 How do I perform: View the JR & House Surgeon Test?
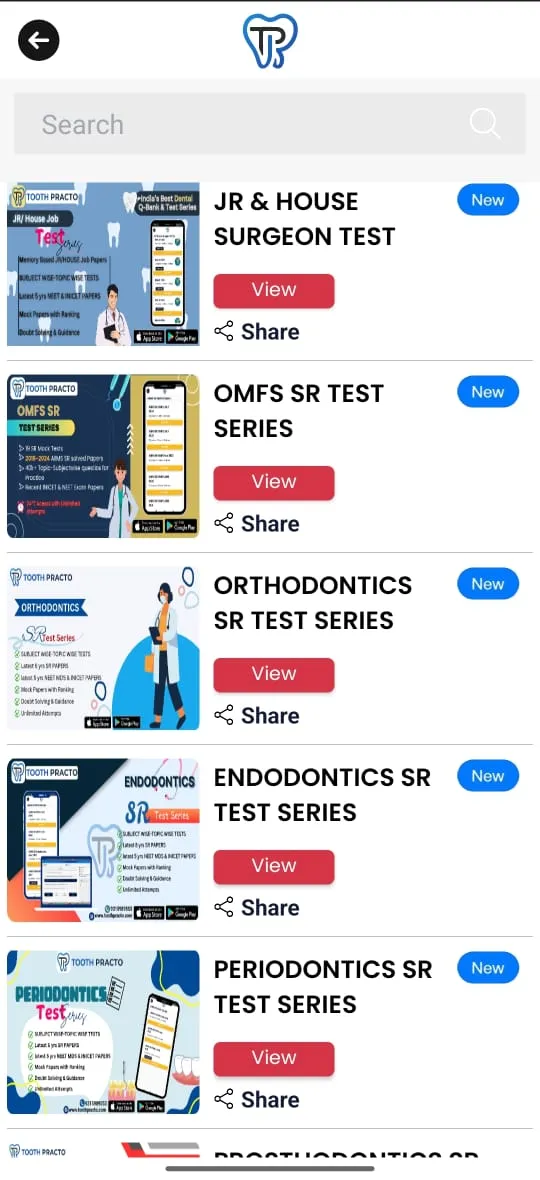pyautogui.click(x=274, y=290)
